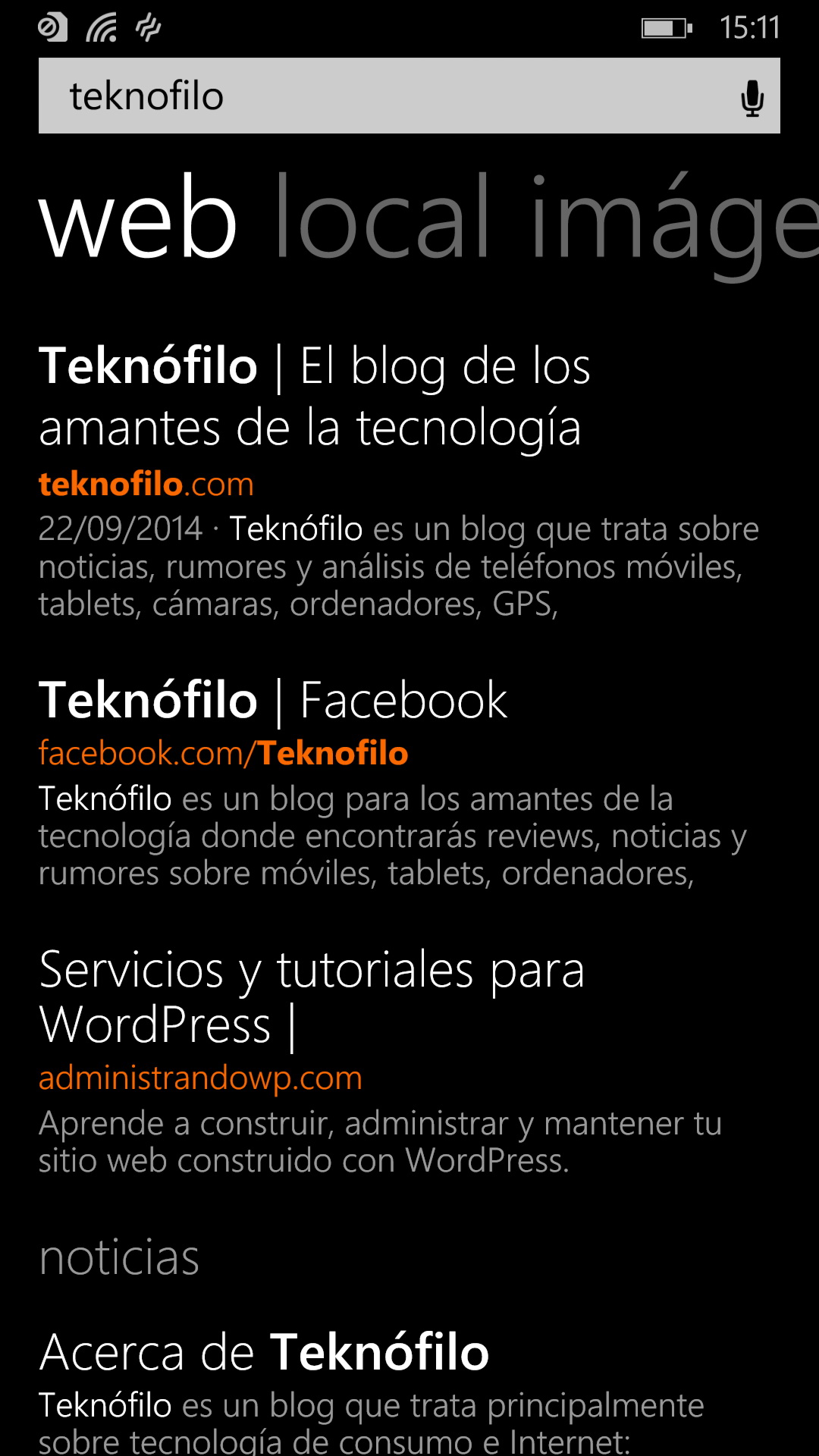Viewport: 819px width, 1456px height.
Task: Open the Servicios y tutoriales para WordPress result
Action: [311, 996]
